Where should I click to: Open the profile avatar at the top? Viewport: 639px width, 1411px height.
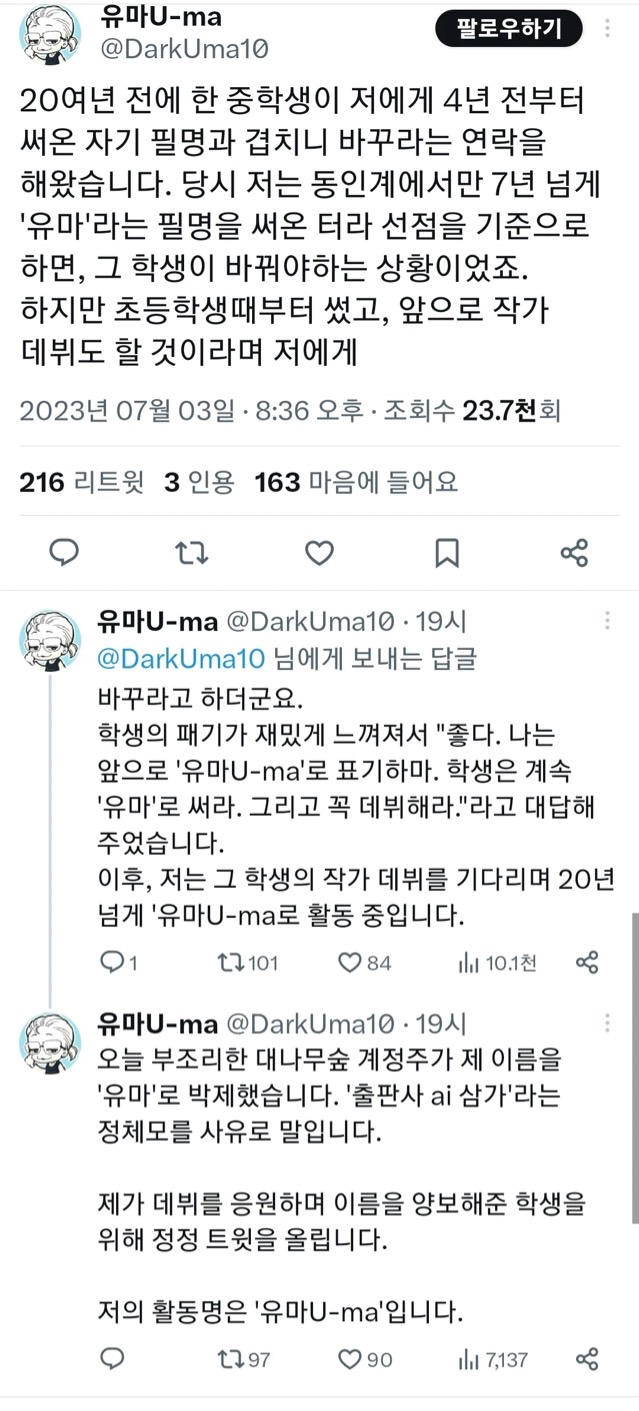pyautogui.click(x=50, y=33)
